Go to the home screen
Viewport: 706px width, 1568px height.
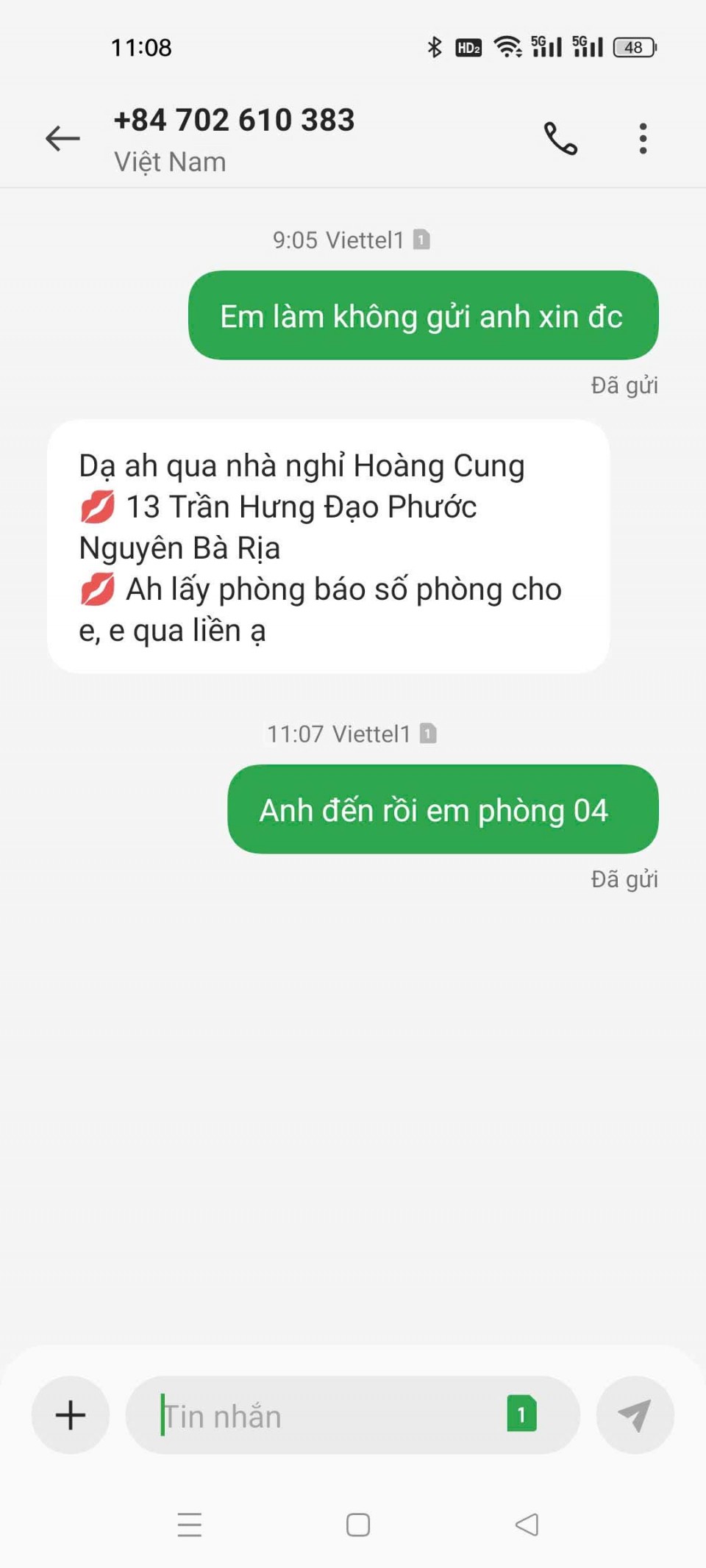tap(358, 1525)
